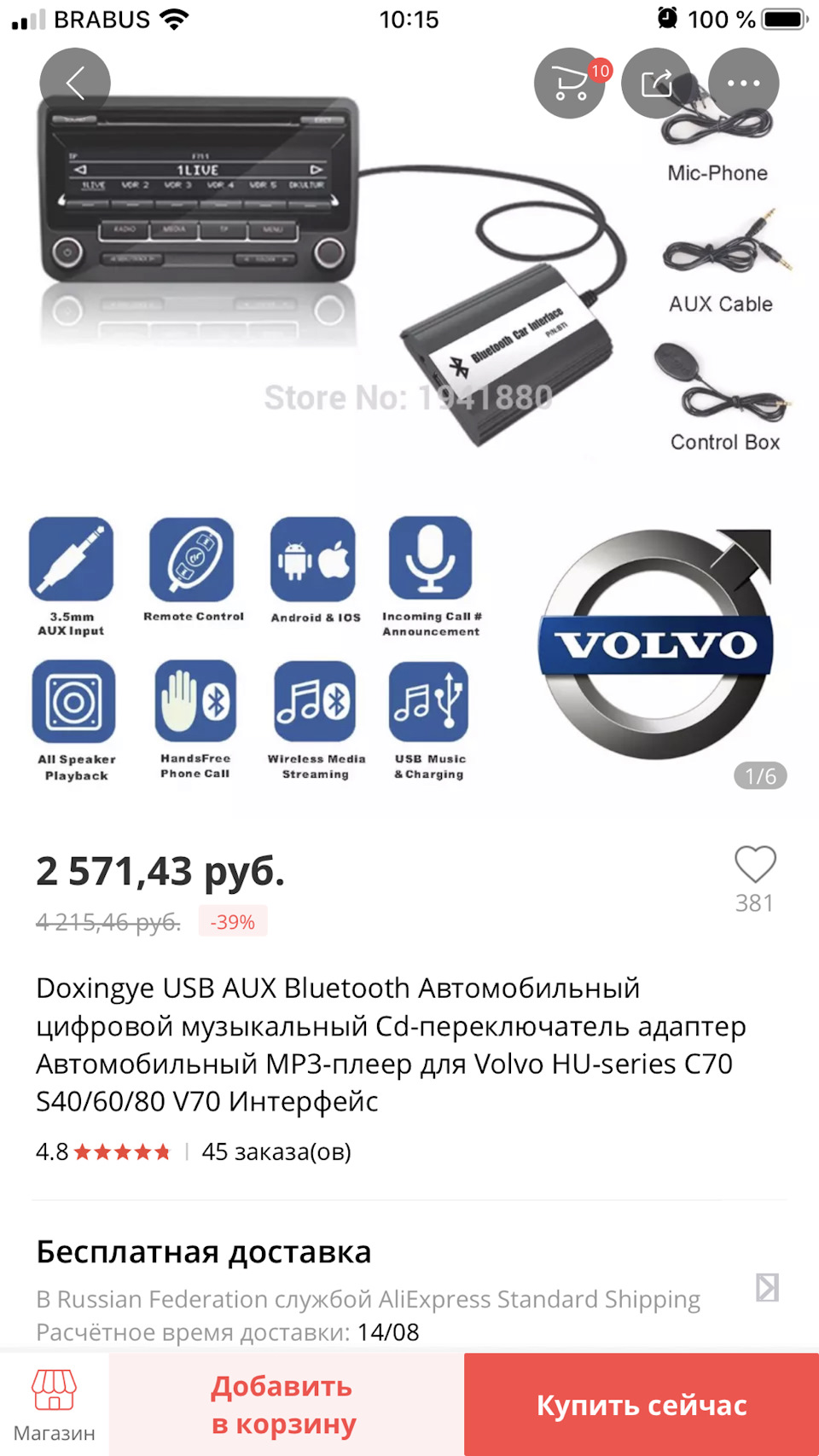Open the shopping cart with 10 items
The image size is (819, 1456).
click(x=570, y=84)
